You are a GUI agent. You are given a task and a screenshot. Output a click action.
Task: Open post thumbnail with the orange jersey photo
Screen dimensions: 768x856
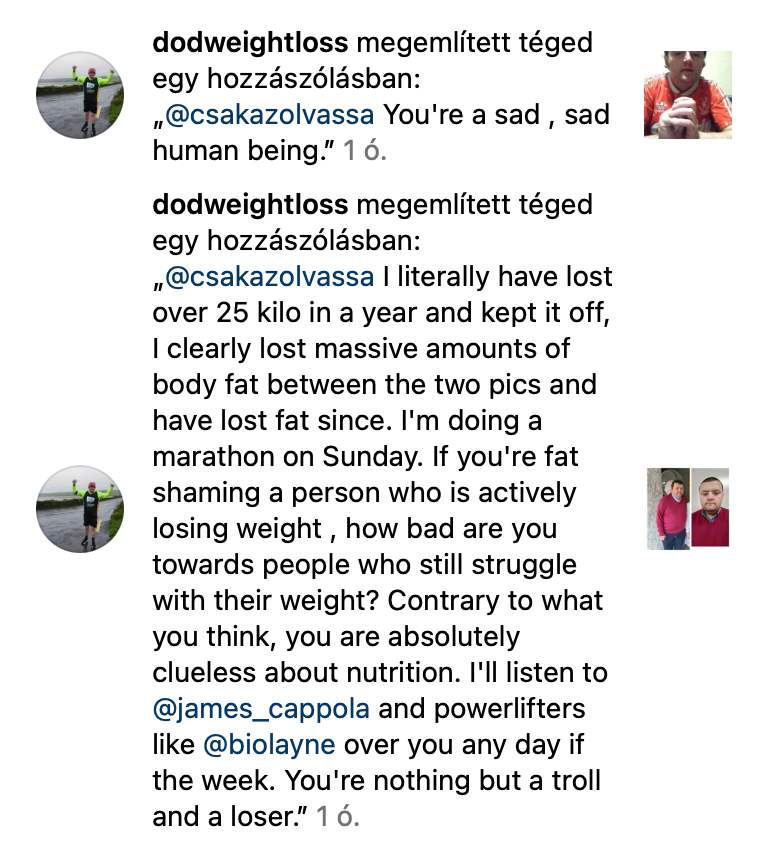pyautogui.click(x=686, y=95)
